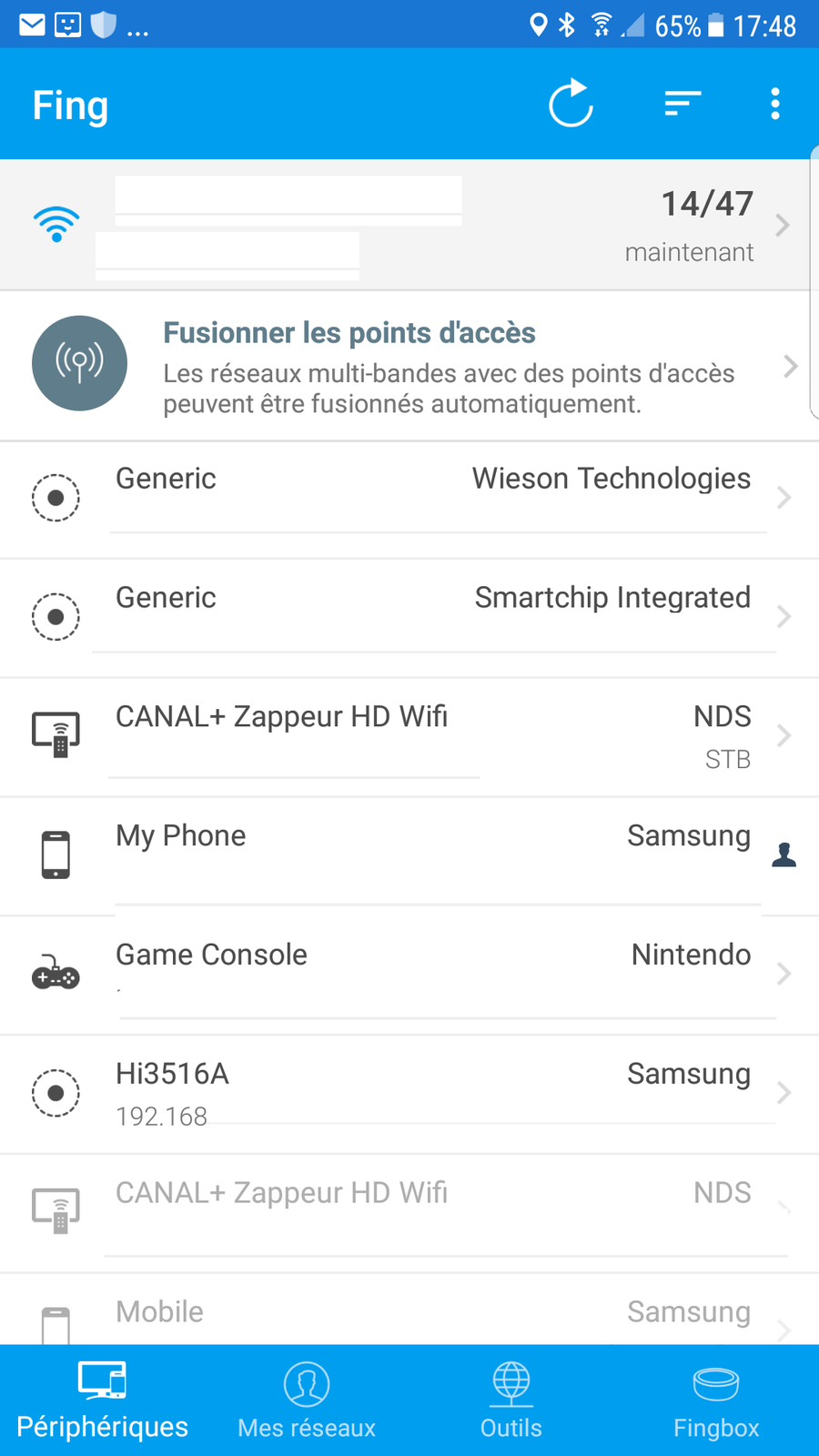The width and height of the screenshot is (819, 1456).
Task: Select the Périphériques tab
Action: (103, 1400)
